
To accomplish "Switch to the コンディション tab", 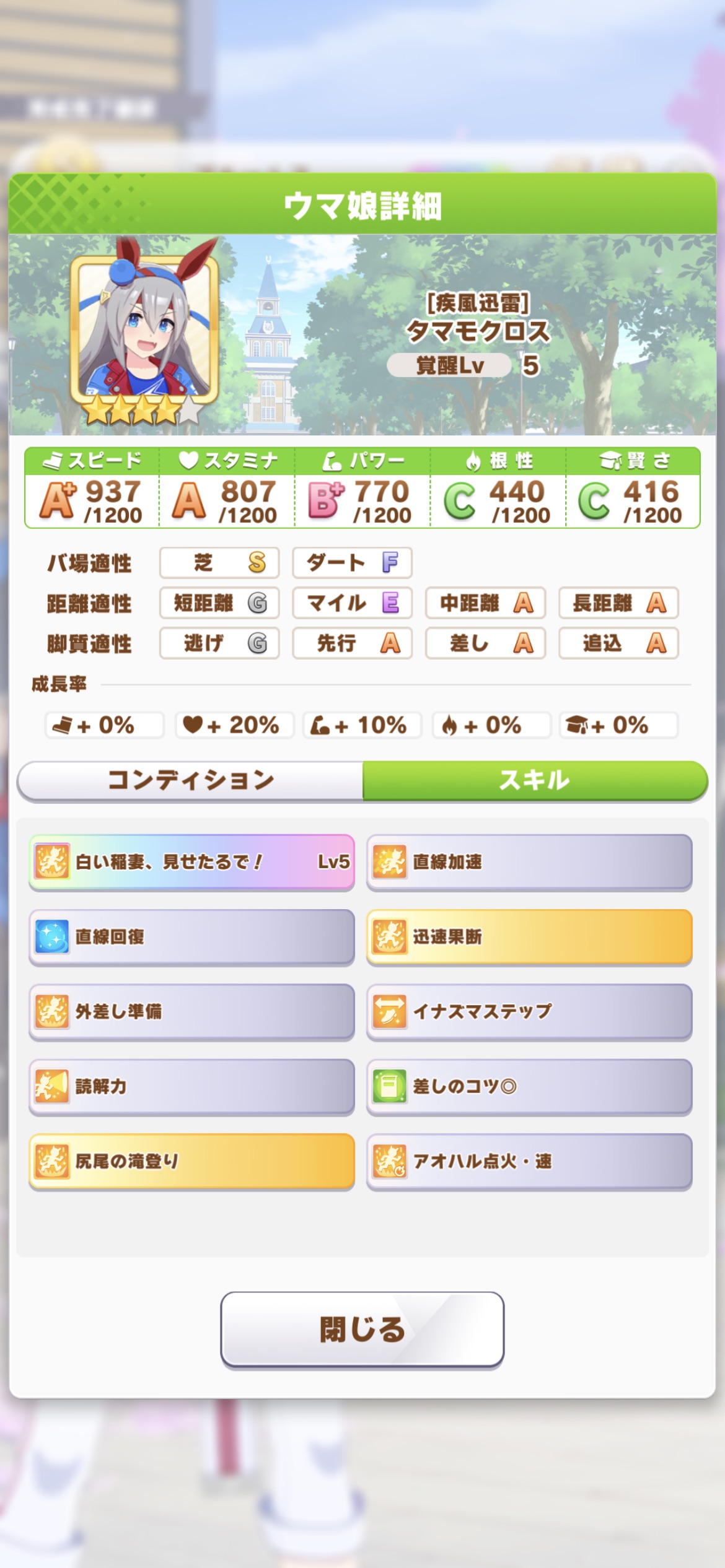I will pos(190,780).
